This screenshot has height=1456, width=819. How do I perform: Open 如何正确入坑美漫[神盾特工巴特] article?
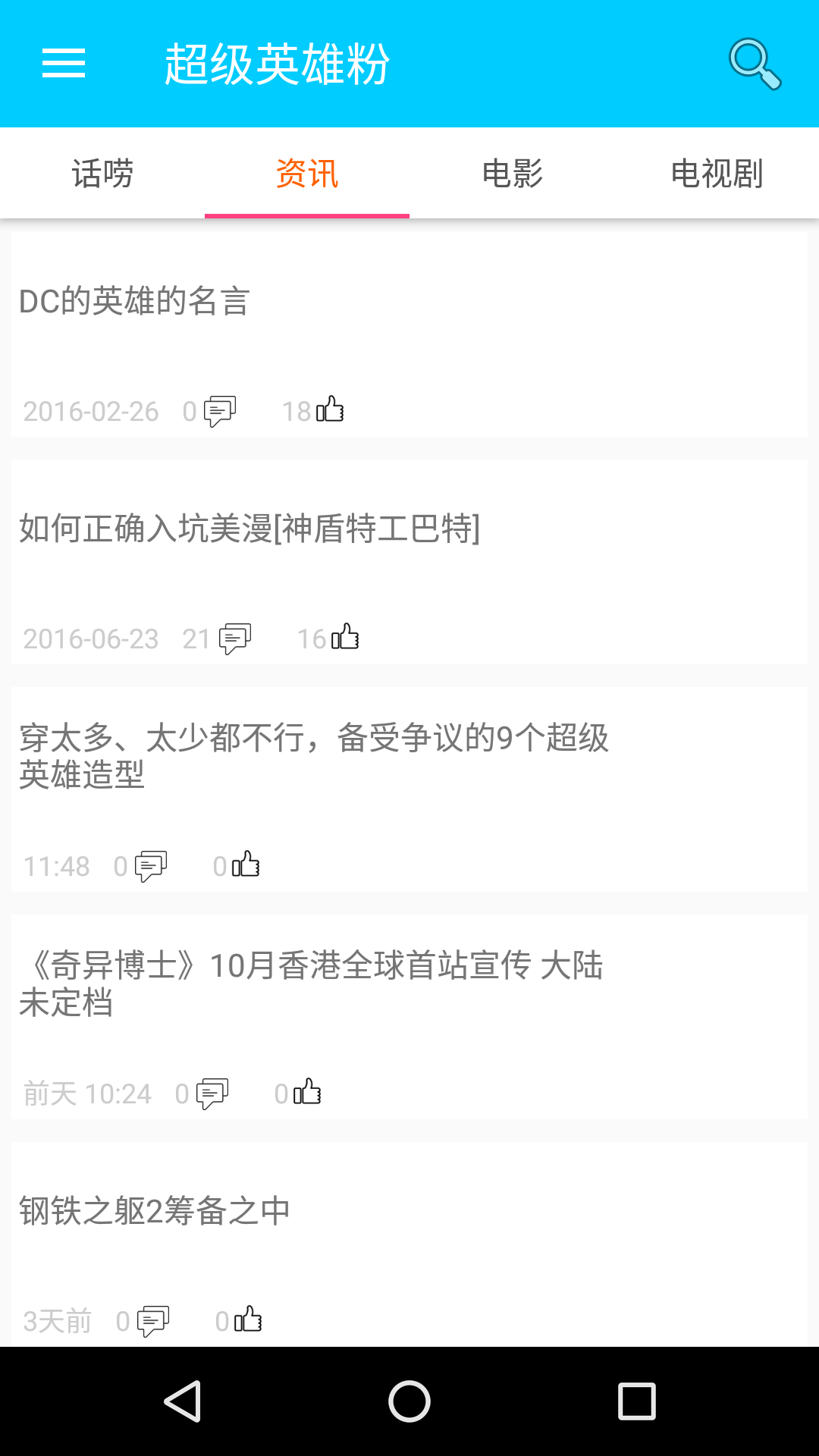[249, 529]
